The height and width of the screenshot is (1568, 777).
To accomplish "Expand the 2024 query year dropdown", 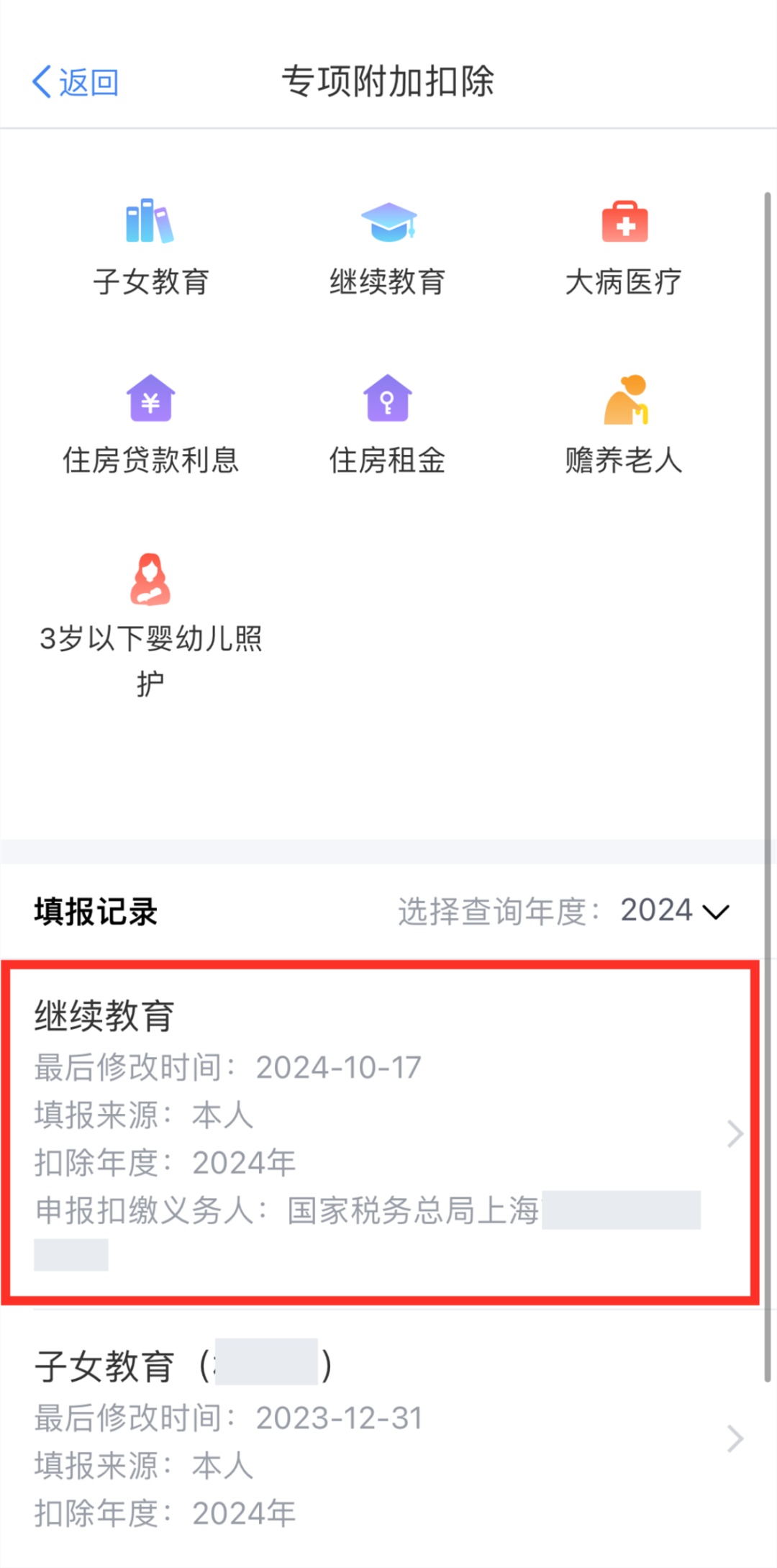I will (674, 911).
